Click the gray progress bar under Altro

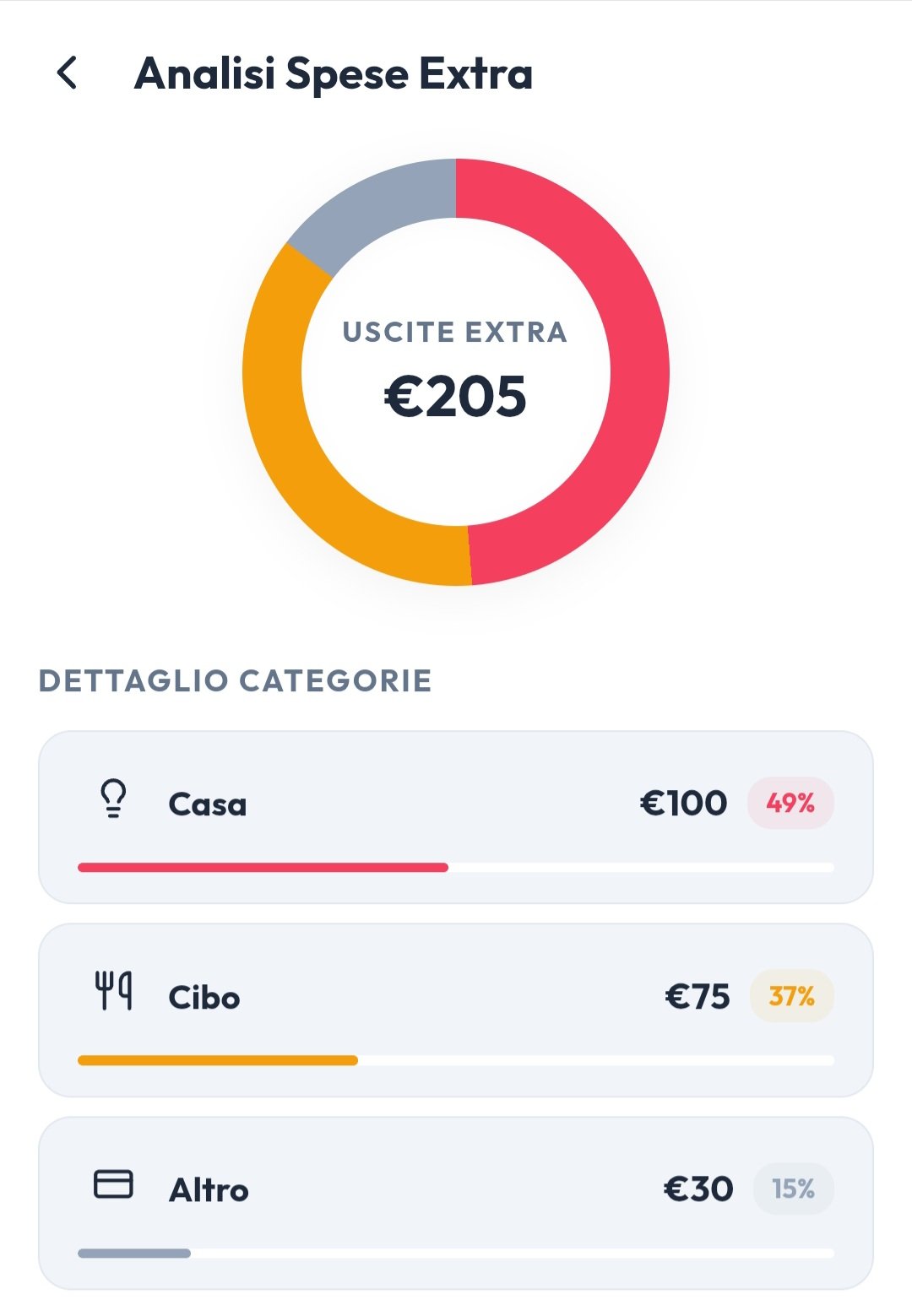pos(135,1252)
